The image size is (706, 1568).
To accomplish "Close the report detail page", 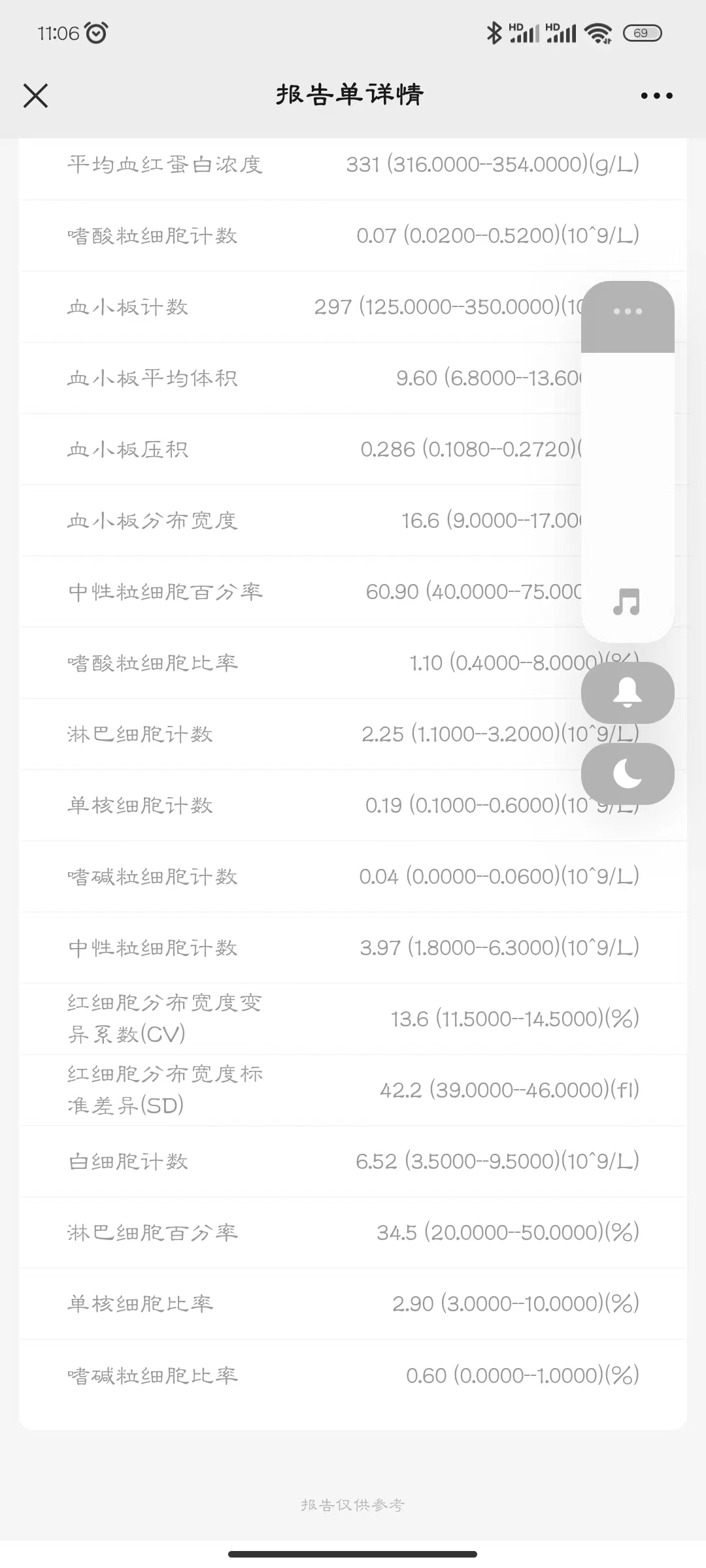I will [36, 95].
